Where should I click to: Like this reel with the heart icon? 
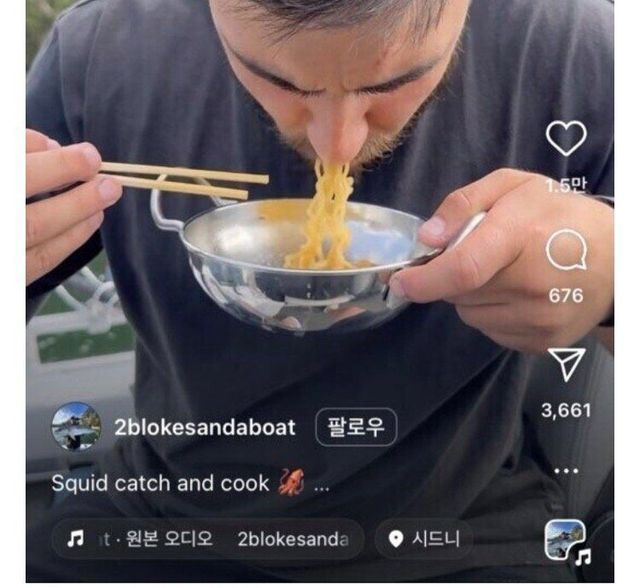566,139
